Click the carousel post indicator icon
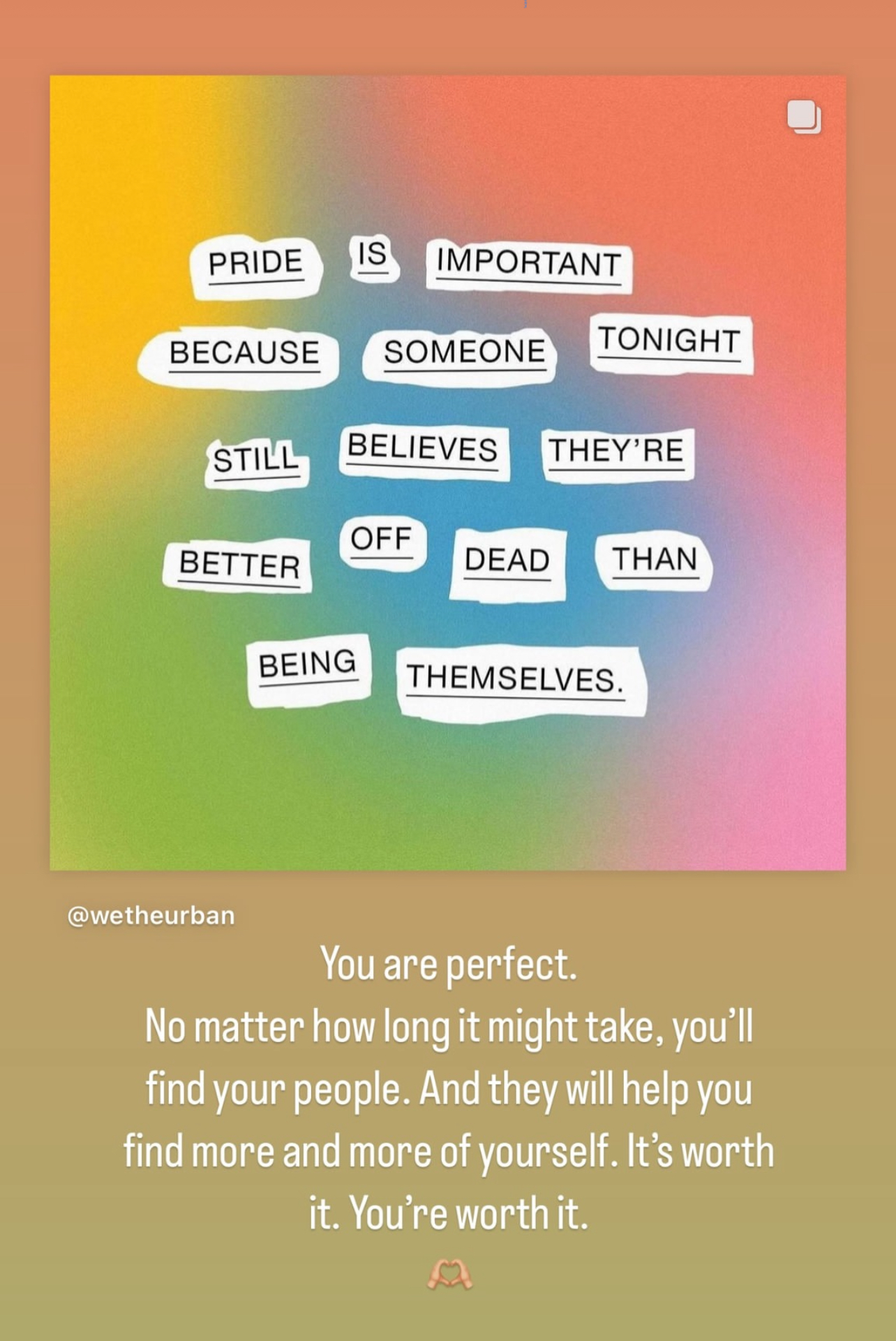 [x=803, y=117]
